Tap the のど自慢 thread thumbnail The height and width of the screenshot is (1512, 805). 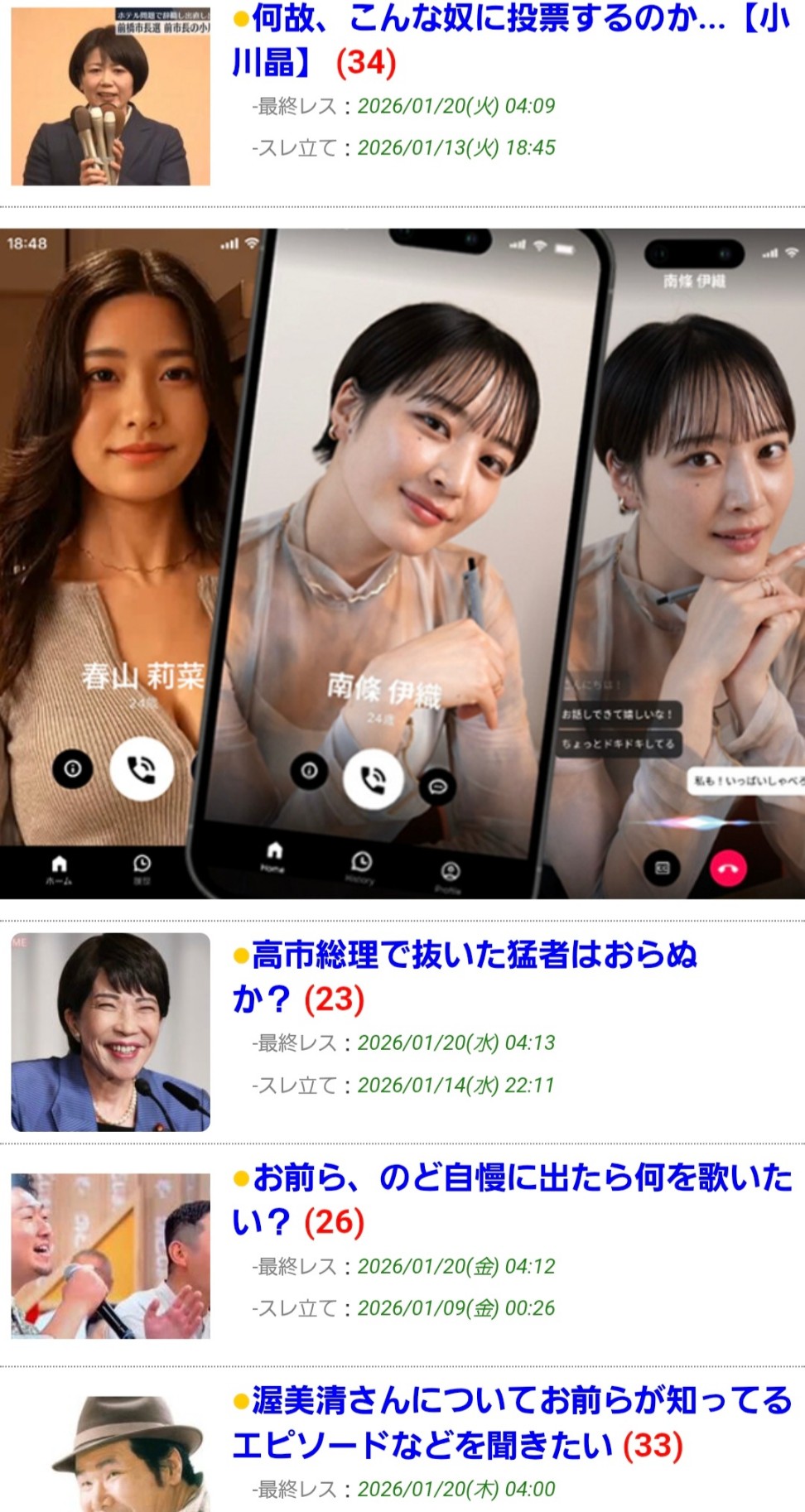tap(110, 1255)
